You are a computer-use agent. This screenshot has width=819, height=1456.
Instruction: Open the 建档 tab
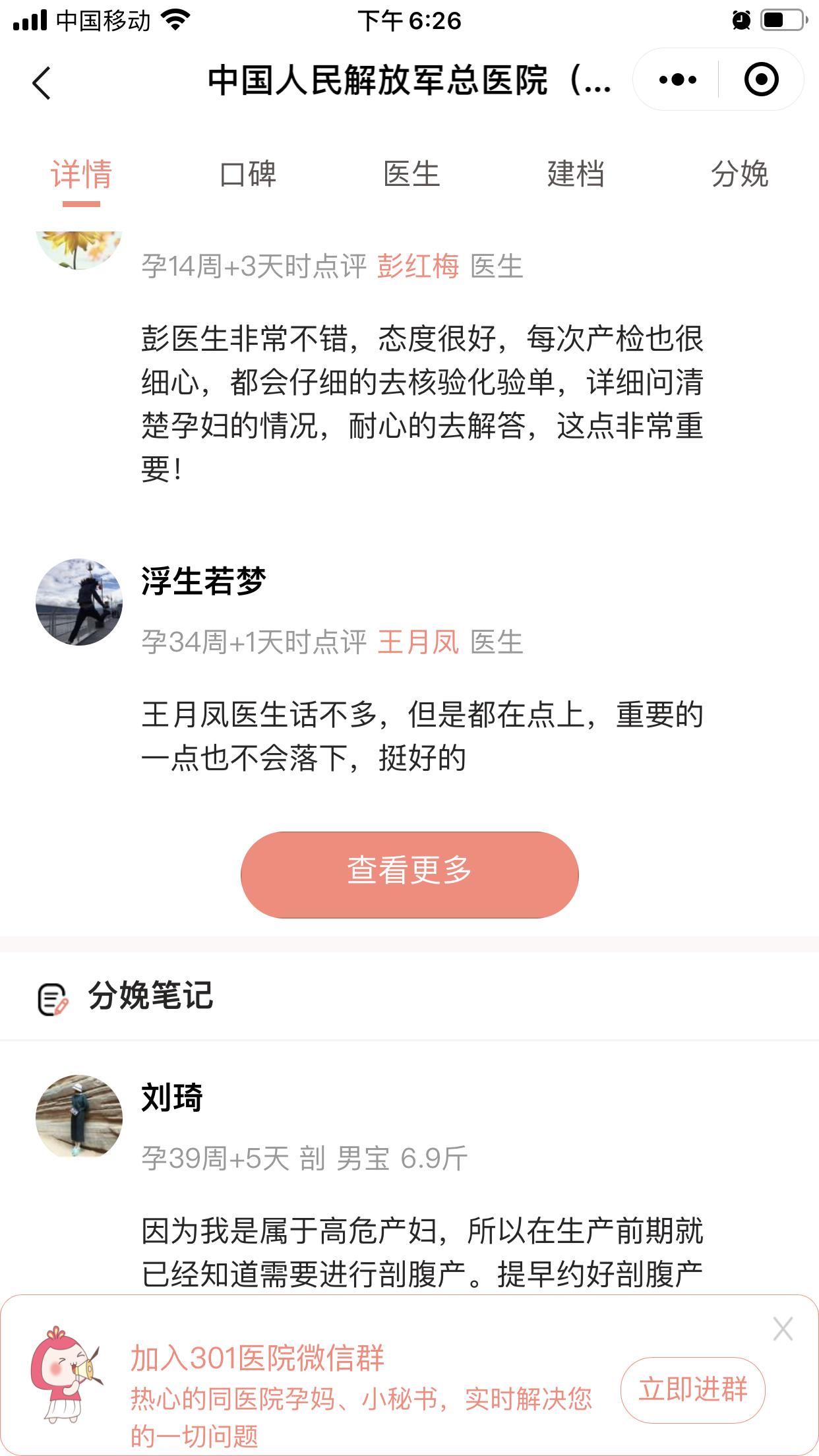coord(575,175)
